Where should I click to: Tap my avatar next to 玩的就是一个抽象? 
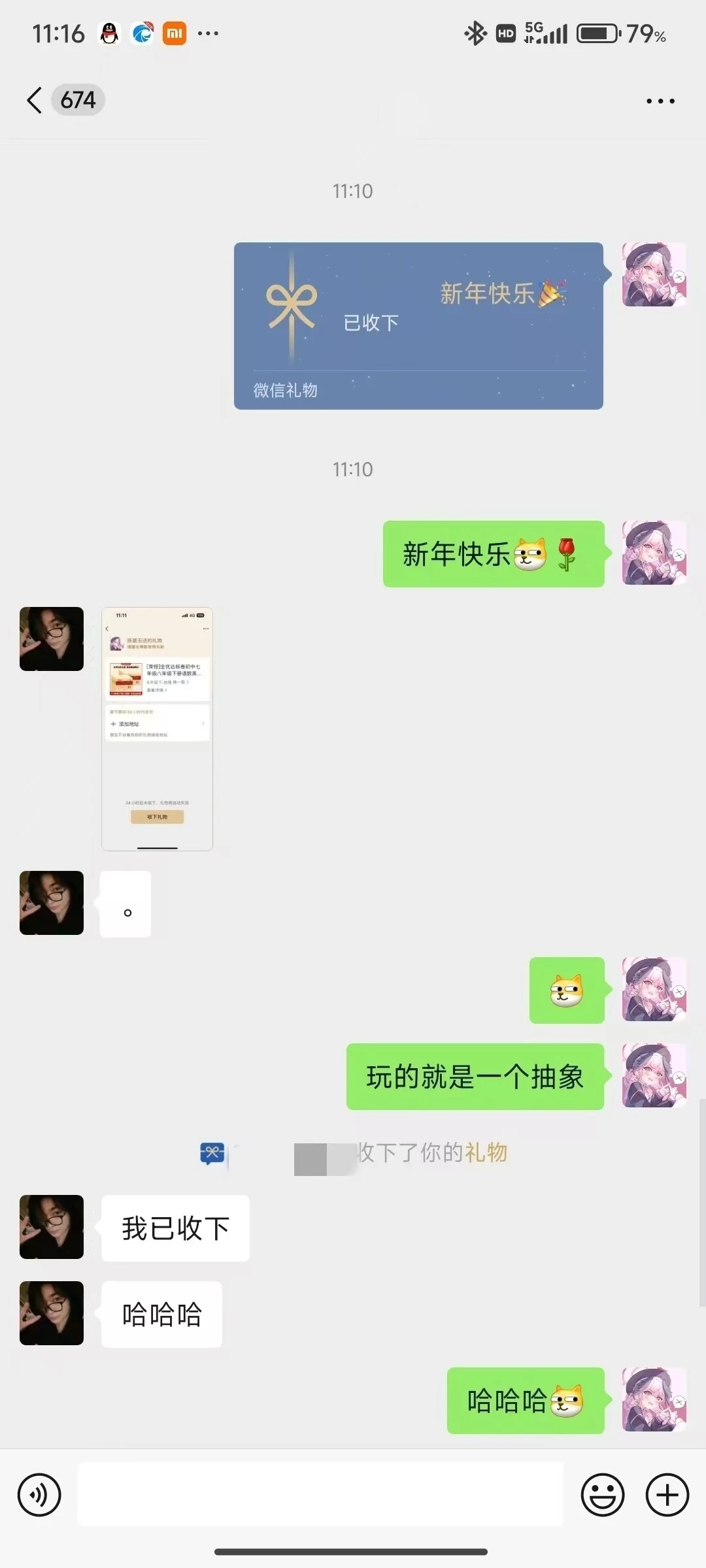pos(654,1076)
